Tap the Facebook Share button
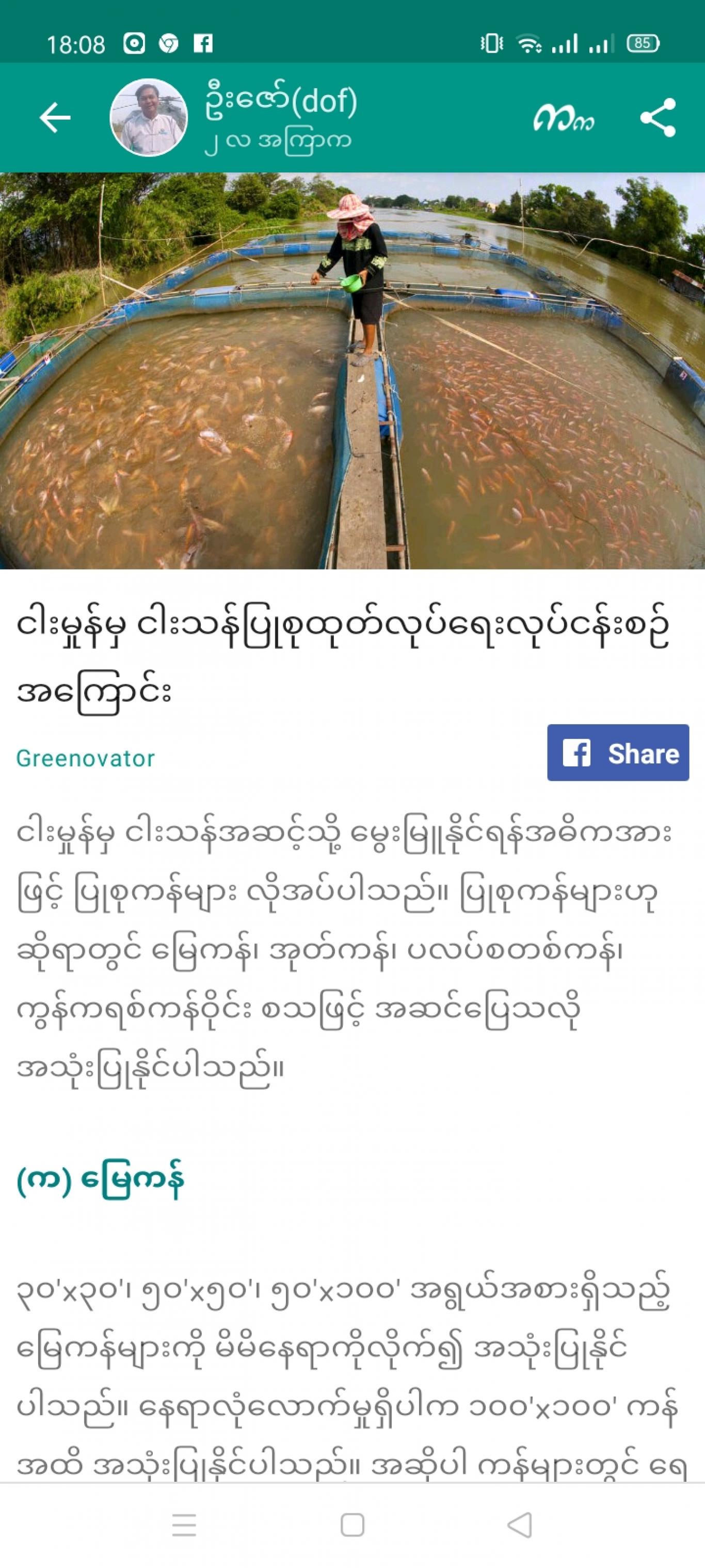The image size is (705, 1568). 618,752
